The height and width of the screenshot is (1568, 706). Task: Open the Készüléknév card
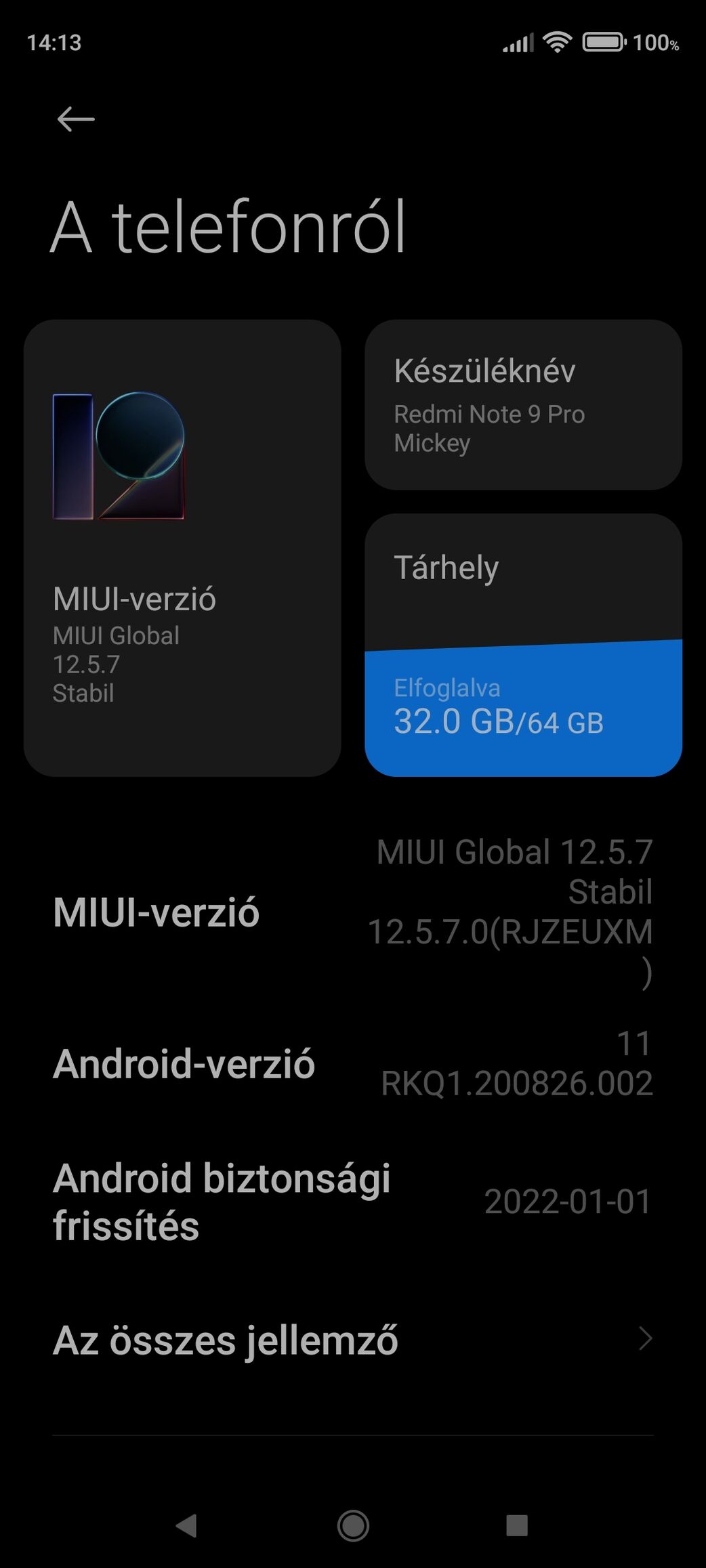[522, 404]
